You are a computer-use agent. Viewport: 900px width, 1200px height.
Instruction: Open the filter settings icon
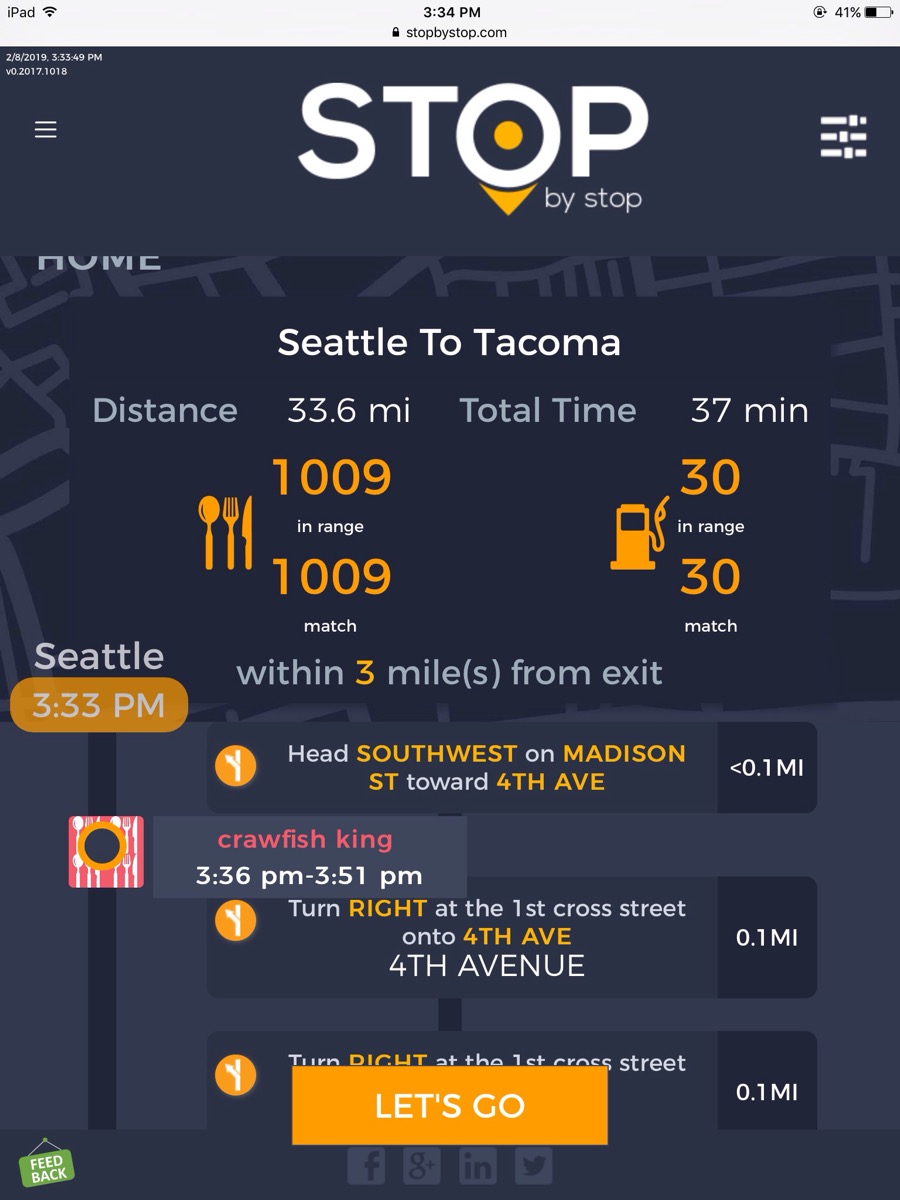coord(843,137)
